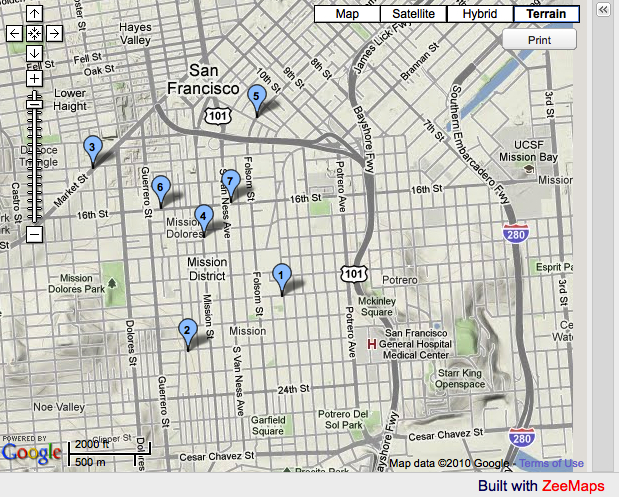The width and height of the screenshot is (619, 497).
Task: Switch to the Map view tab
Action: (347, 14)
